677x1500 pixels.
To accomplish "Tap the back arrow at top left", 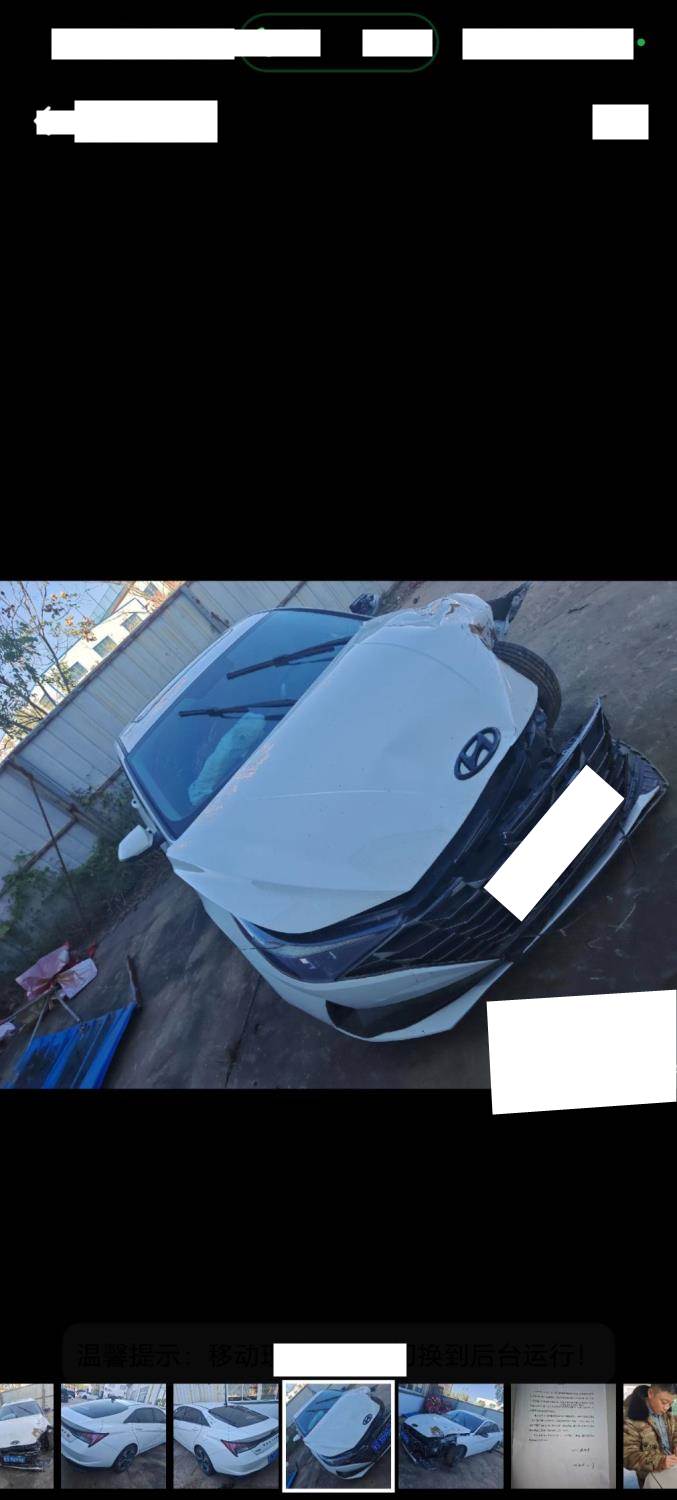I will (44, 121).
